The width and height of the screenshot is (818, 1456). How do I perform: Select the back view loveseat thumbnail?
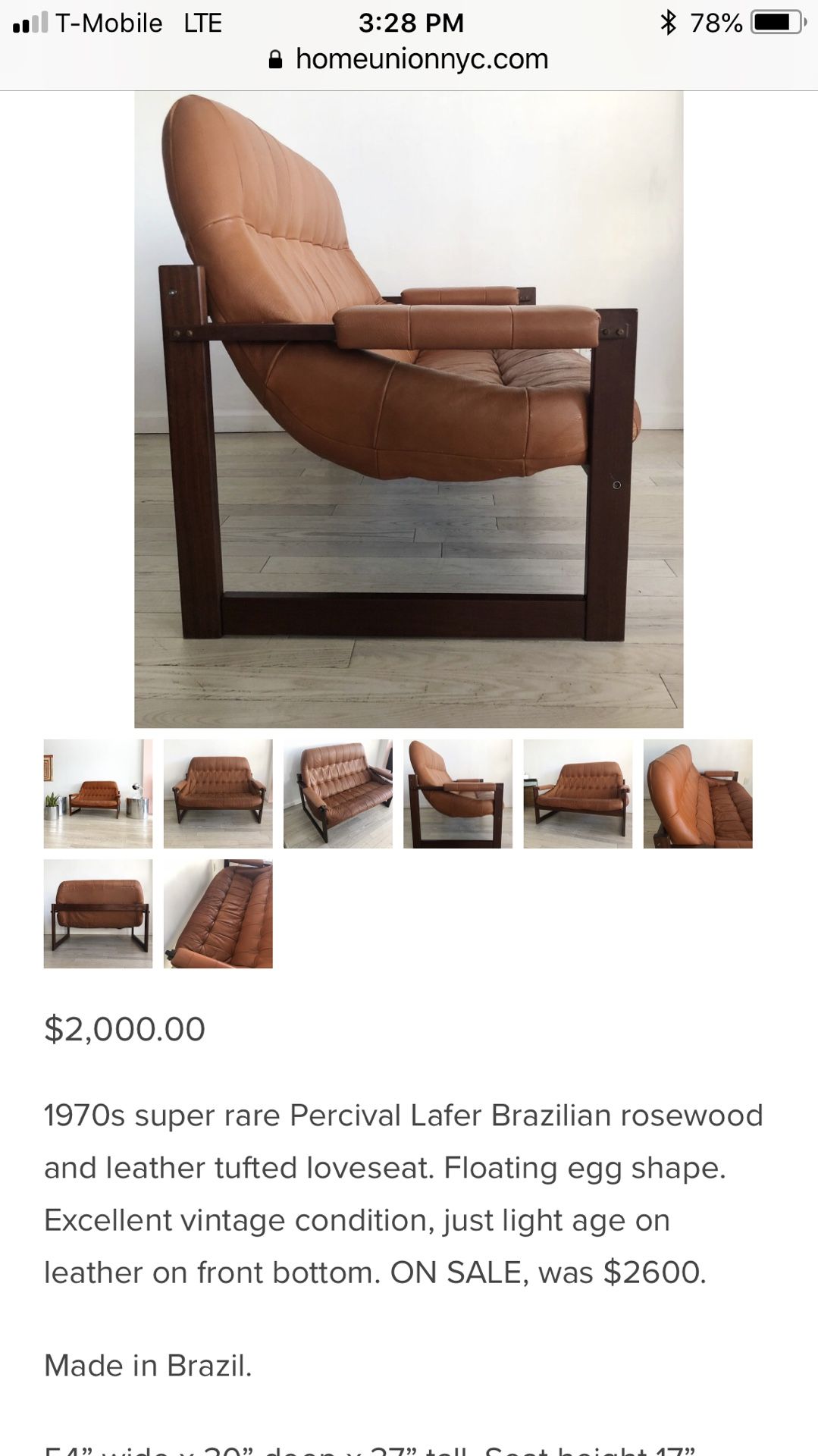pyautogui.click(x=98, y=913)
